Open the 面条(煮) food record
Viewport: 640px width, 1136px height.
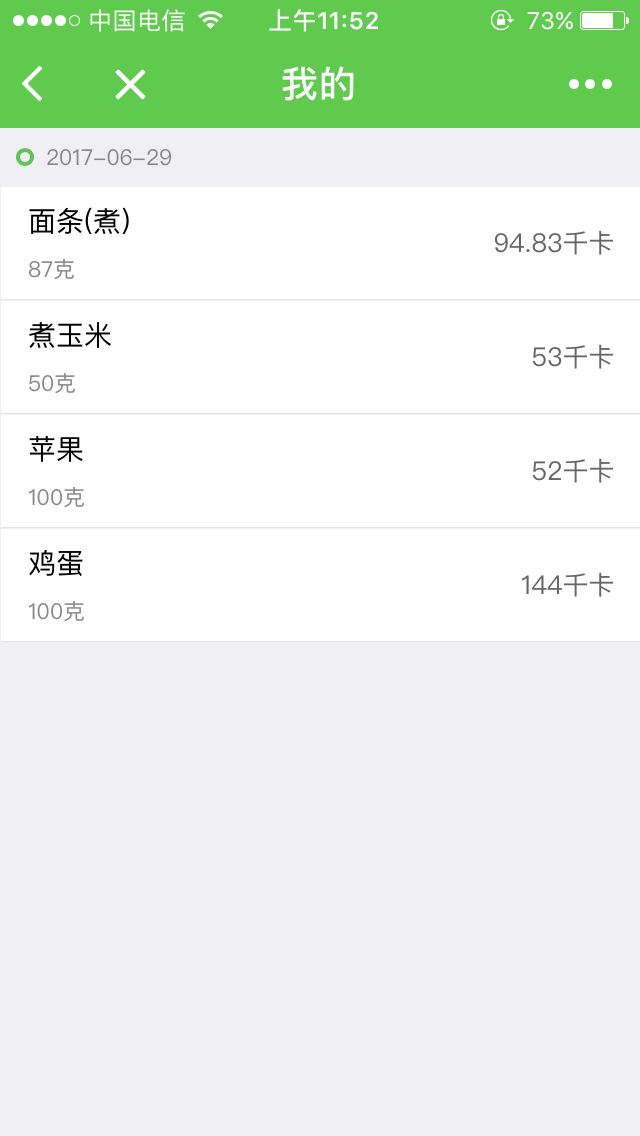pos(320,243)
